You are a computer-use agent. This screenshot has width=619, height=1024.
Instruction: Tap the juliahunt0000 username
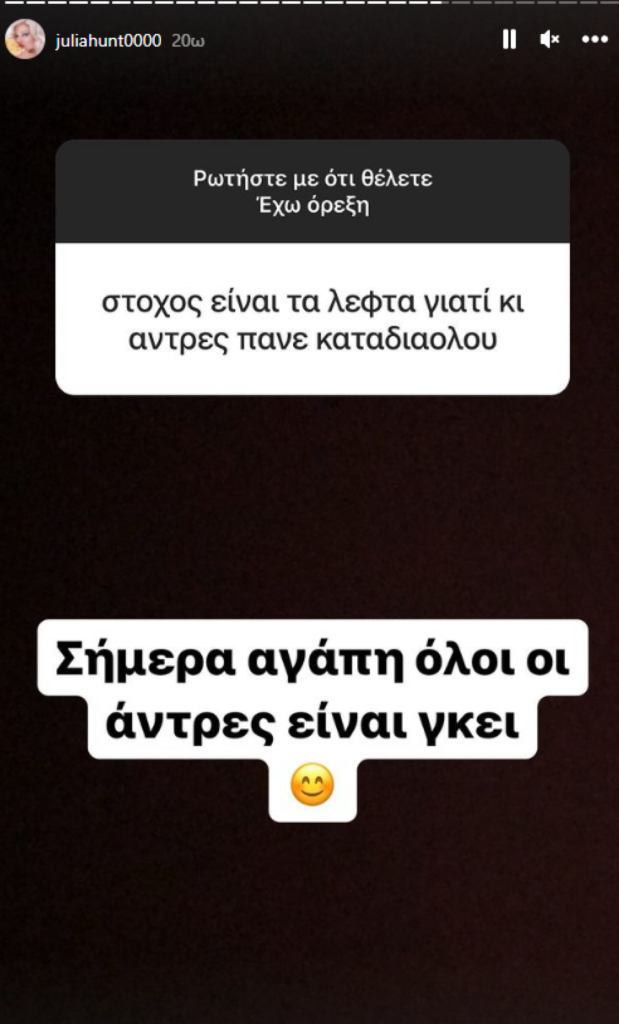point(109,40)
